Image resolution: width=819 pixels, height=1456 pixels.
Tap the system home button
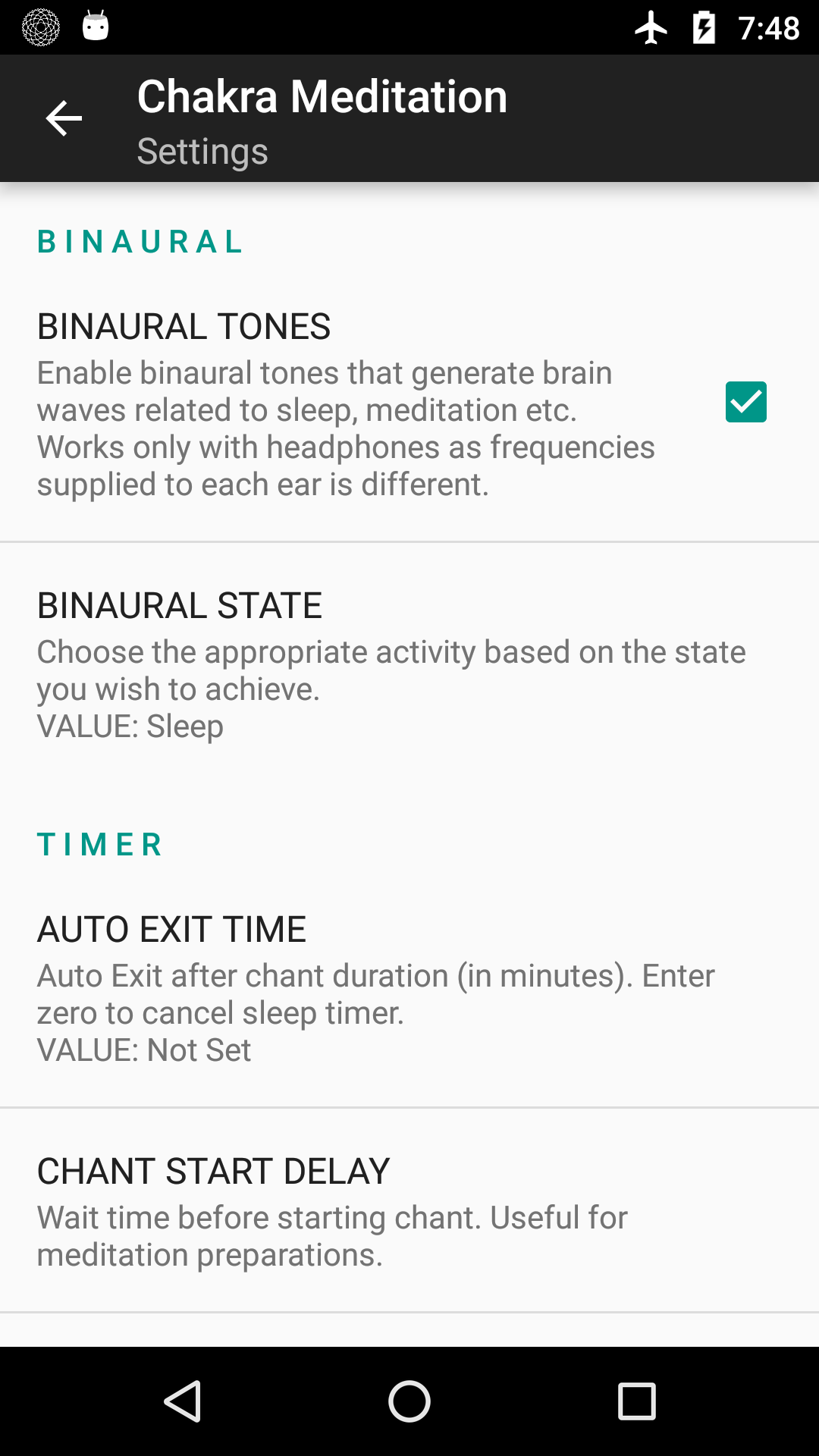[409, 1401]
